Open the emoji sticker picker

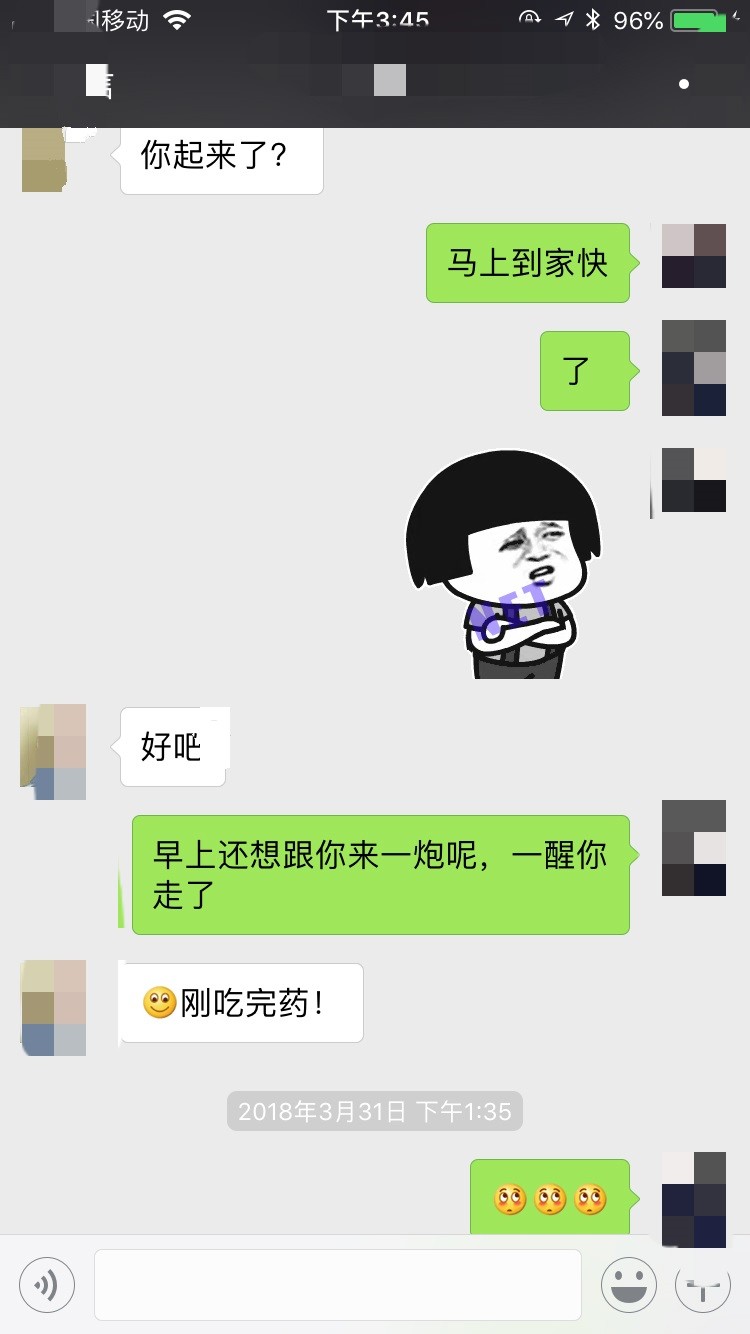coord(628,1284)
